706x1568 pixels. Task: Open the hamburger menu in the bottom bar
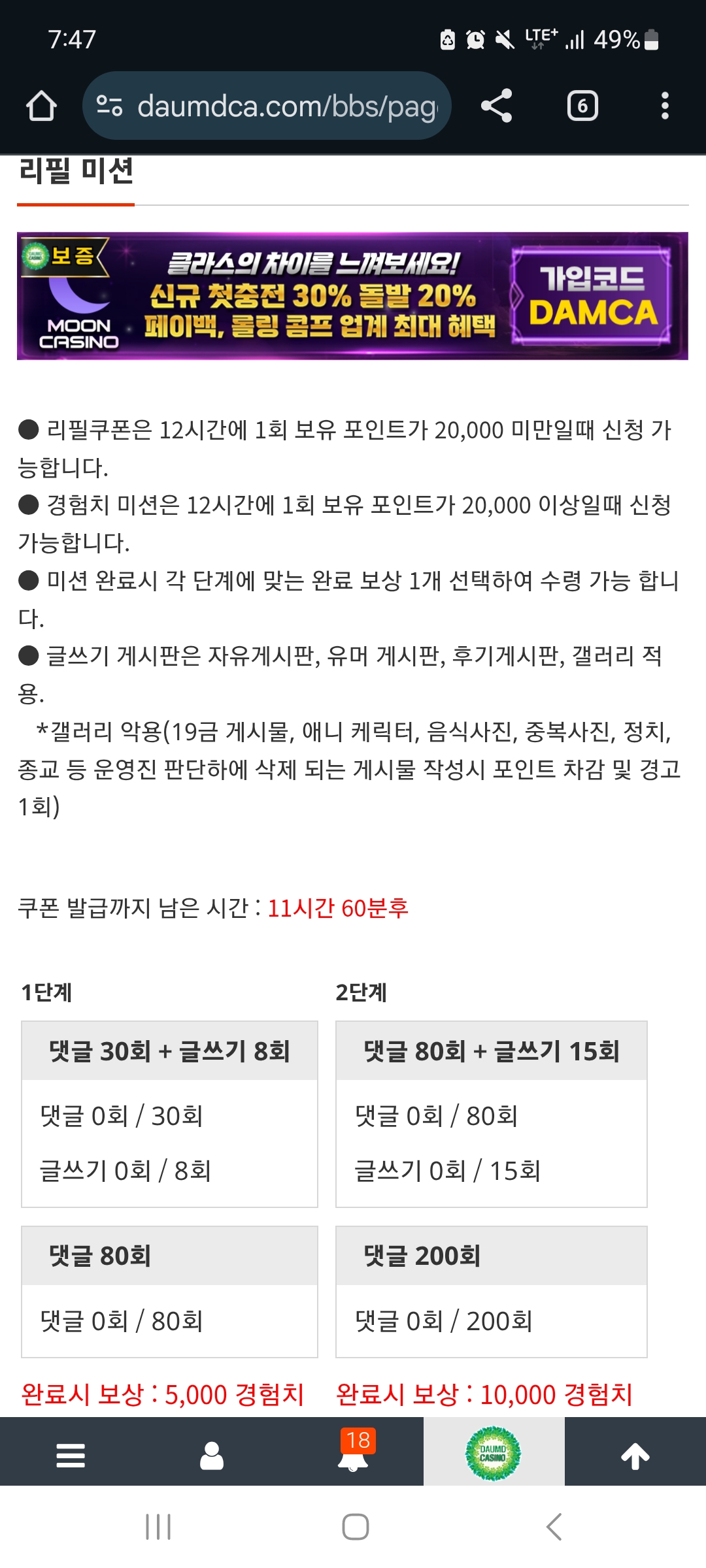point(71,1455)
